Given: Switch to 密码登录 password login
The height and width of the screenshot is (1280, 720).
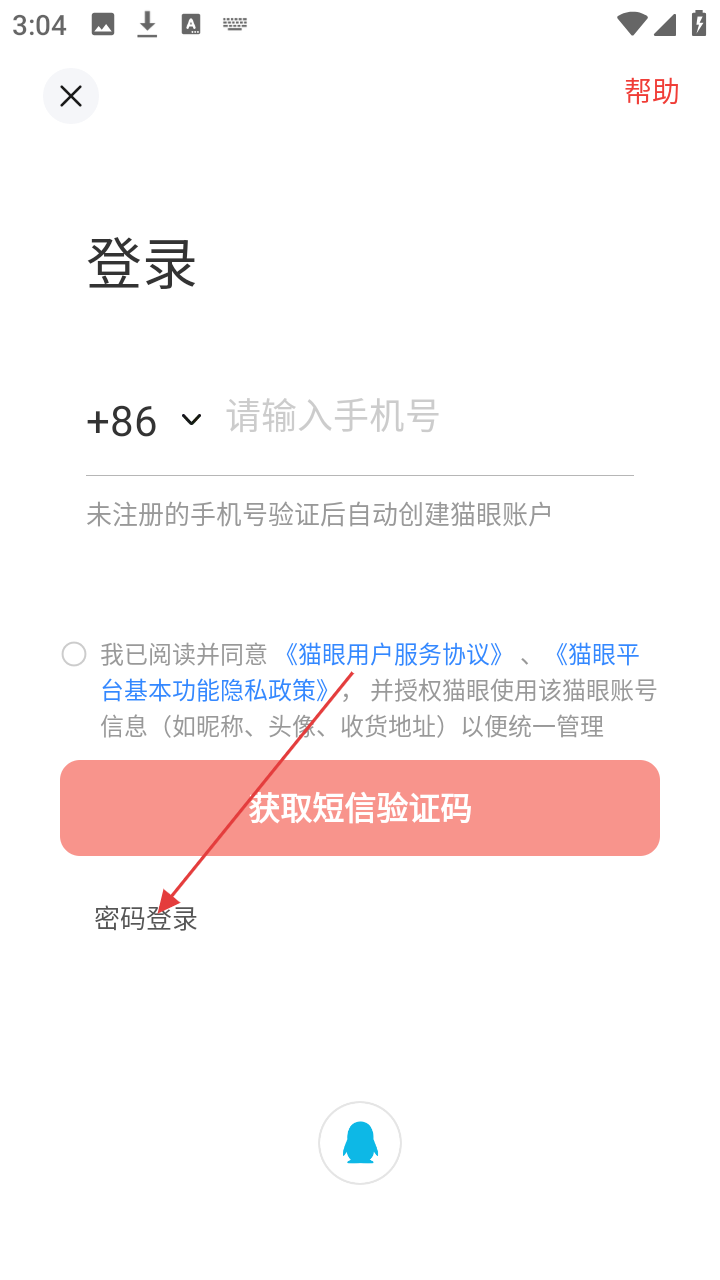Looking at the screenshot, I should click(x=146, y=918).
